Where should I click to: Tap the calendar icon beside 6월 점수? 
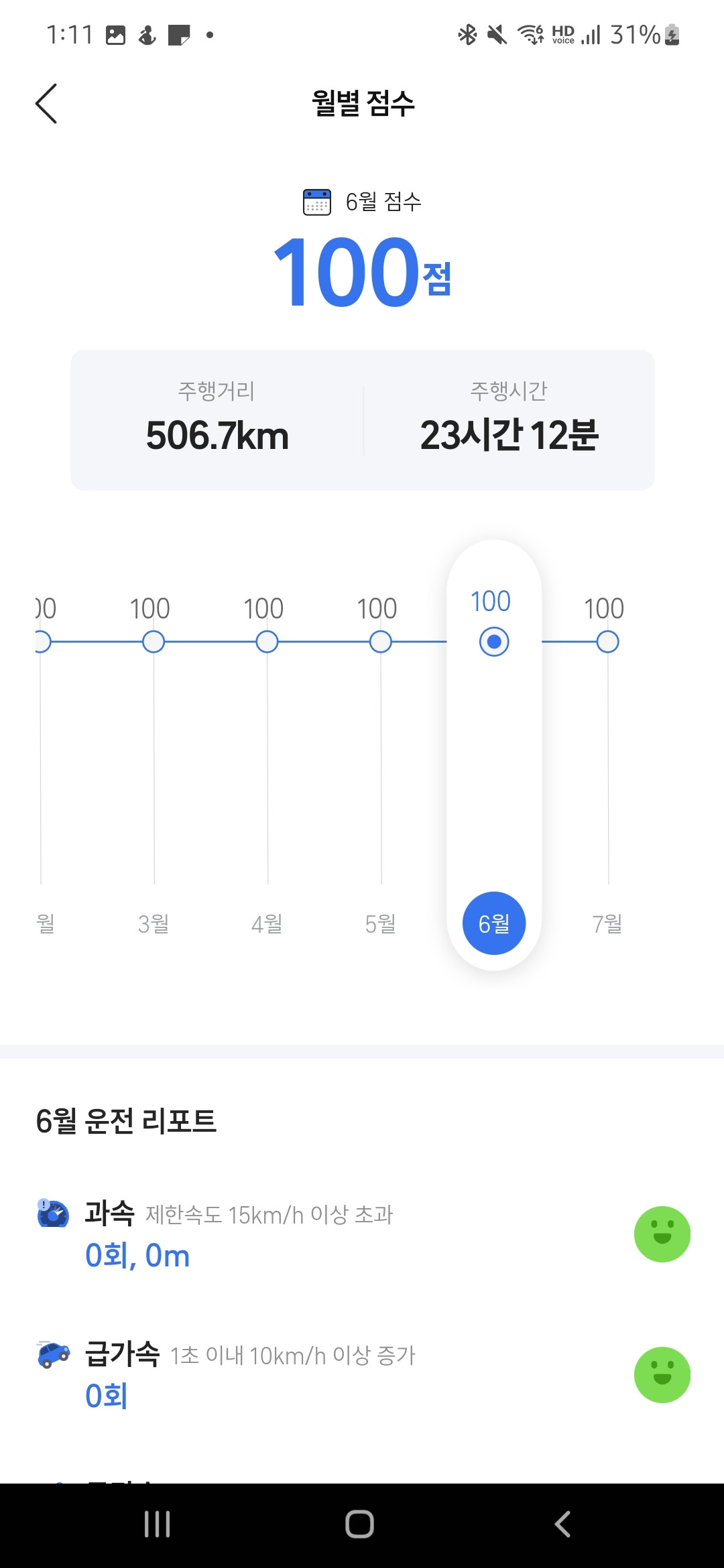(x=316, y=202)
